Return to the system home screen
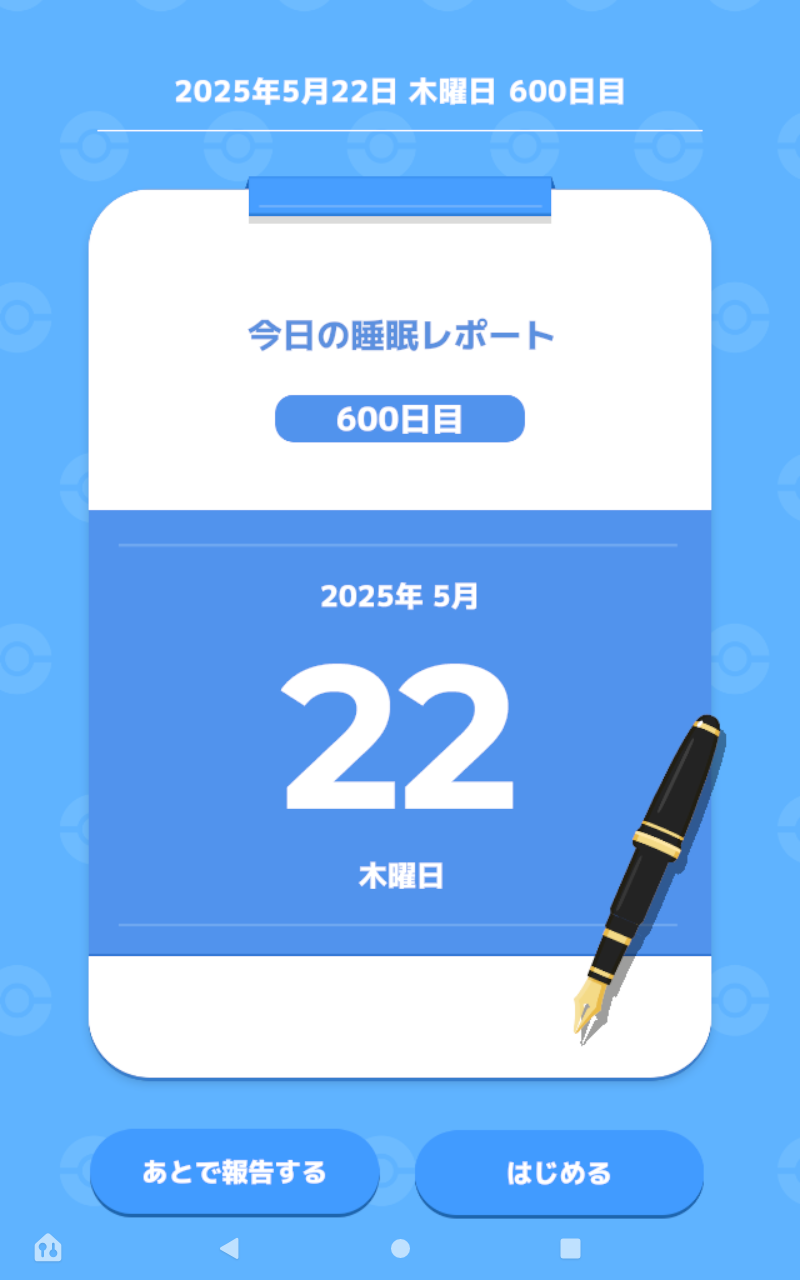The height and width of the screenshot is (1280, 800). click(x=400, y=1248)
